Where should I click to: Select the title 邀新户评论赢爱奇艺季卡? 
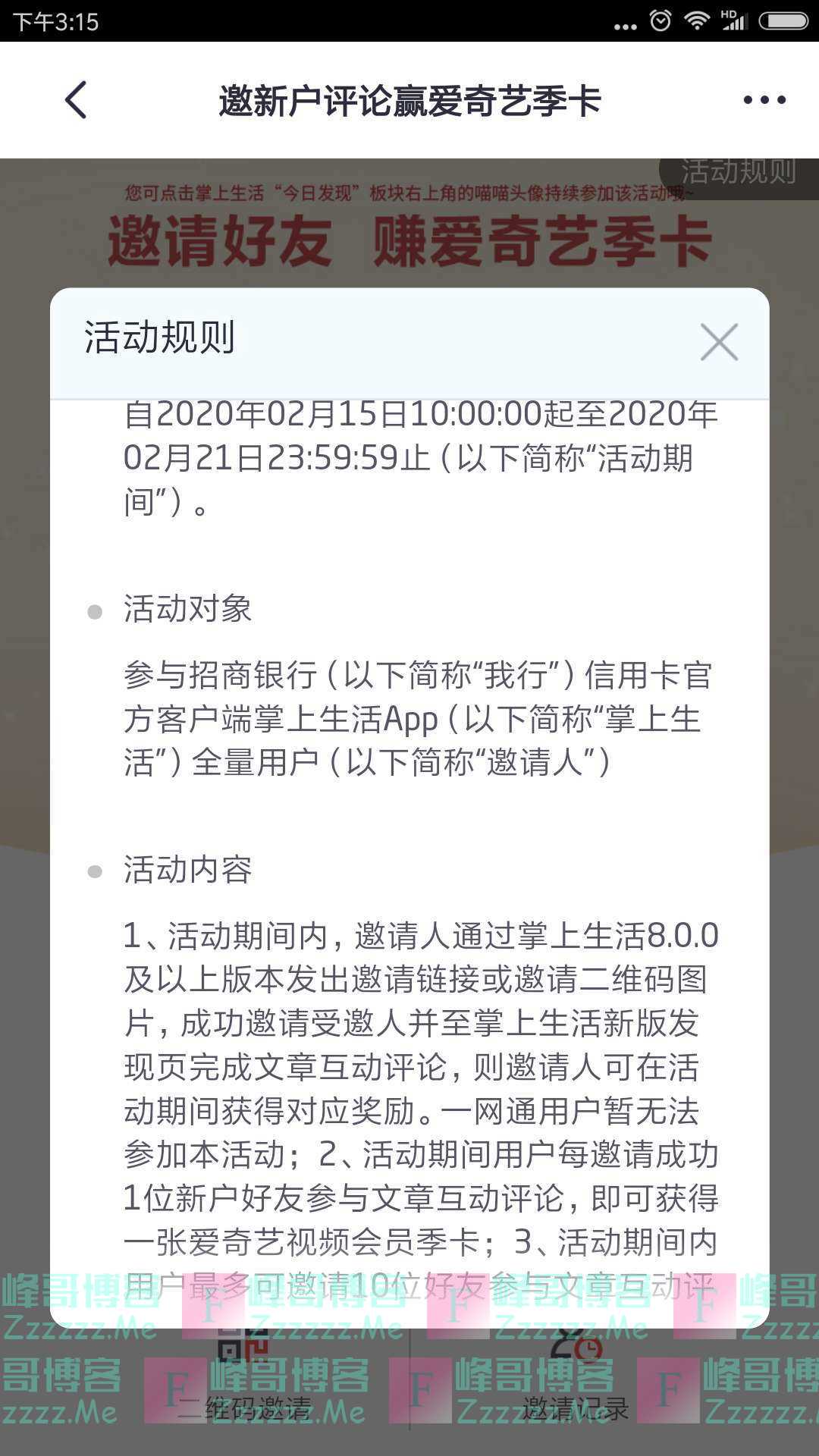[x=409, y=99]
